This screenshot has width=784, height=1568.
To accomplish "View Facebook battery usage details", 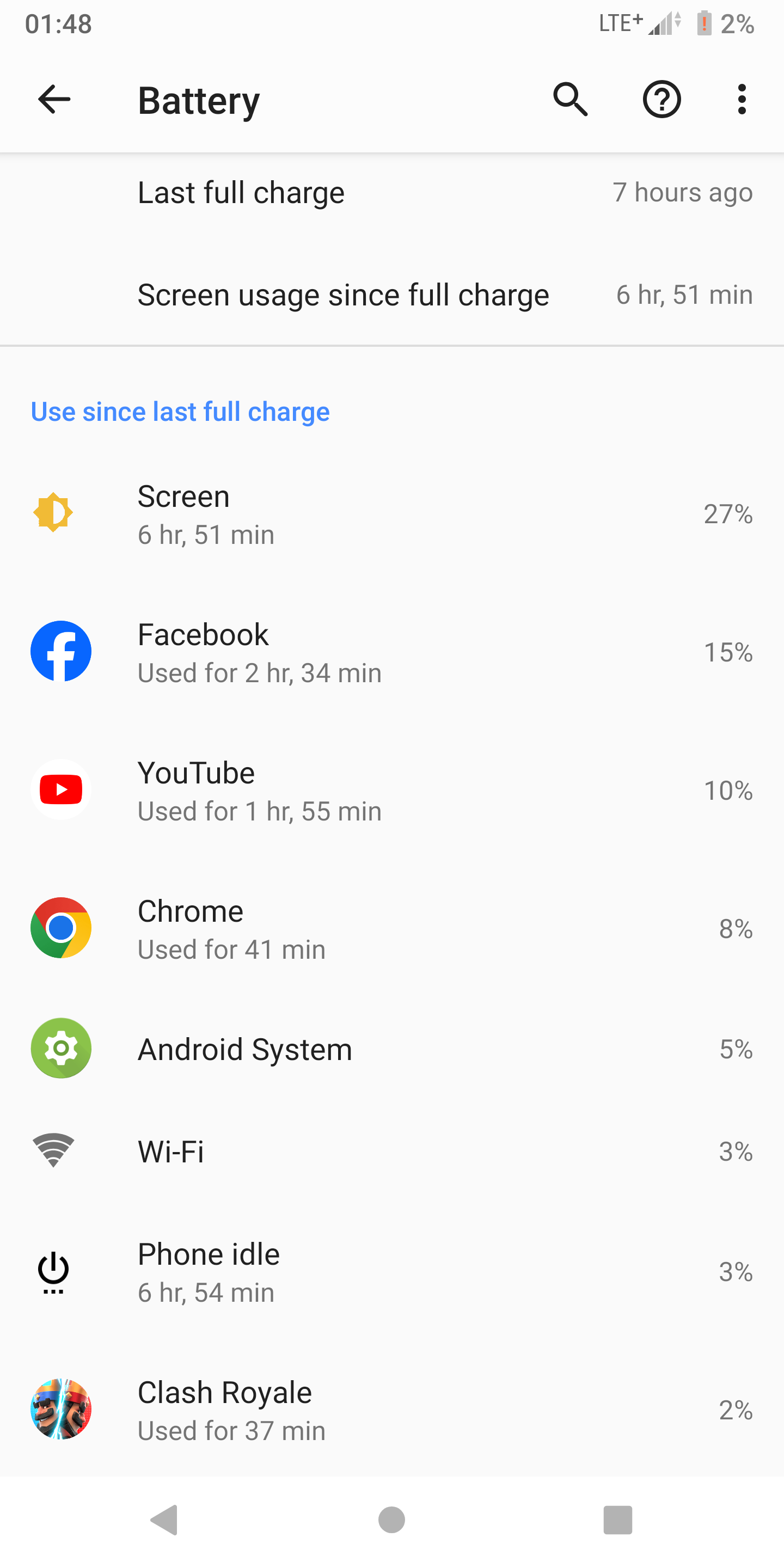I will [x=392, y=653].
